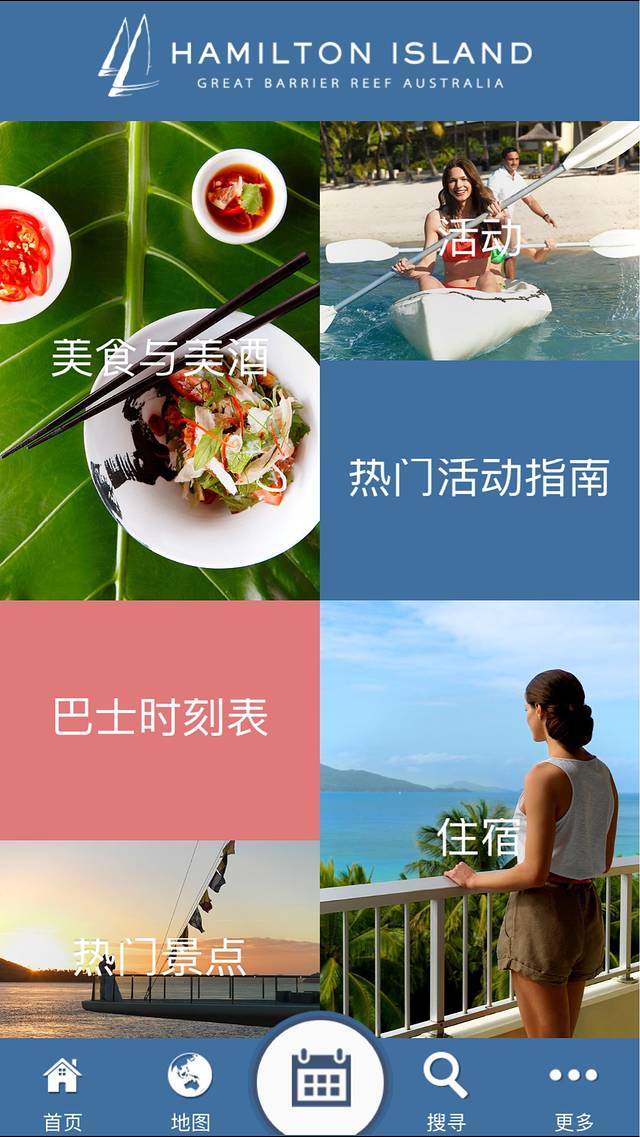View the 巴士时刻表 bus timetable
The width and height of the screenshot is (640, 1137).
point(160,720)
